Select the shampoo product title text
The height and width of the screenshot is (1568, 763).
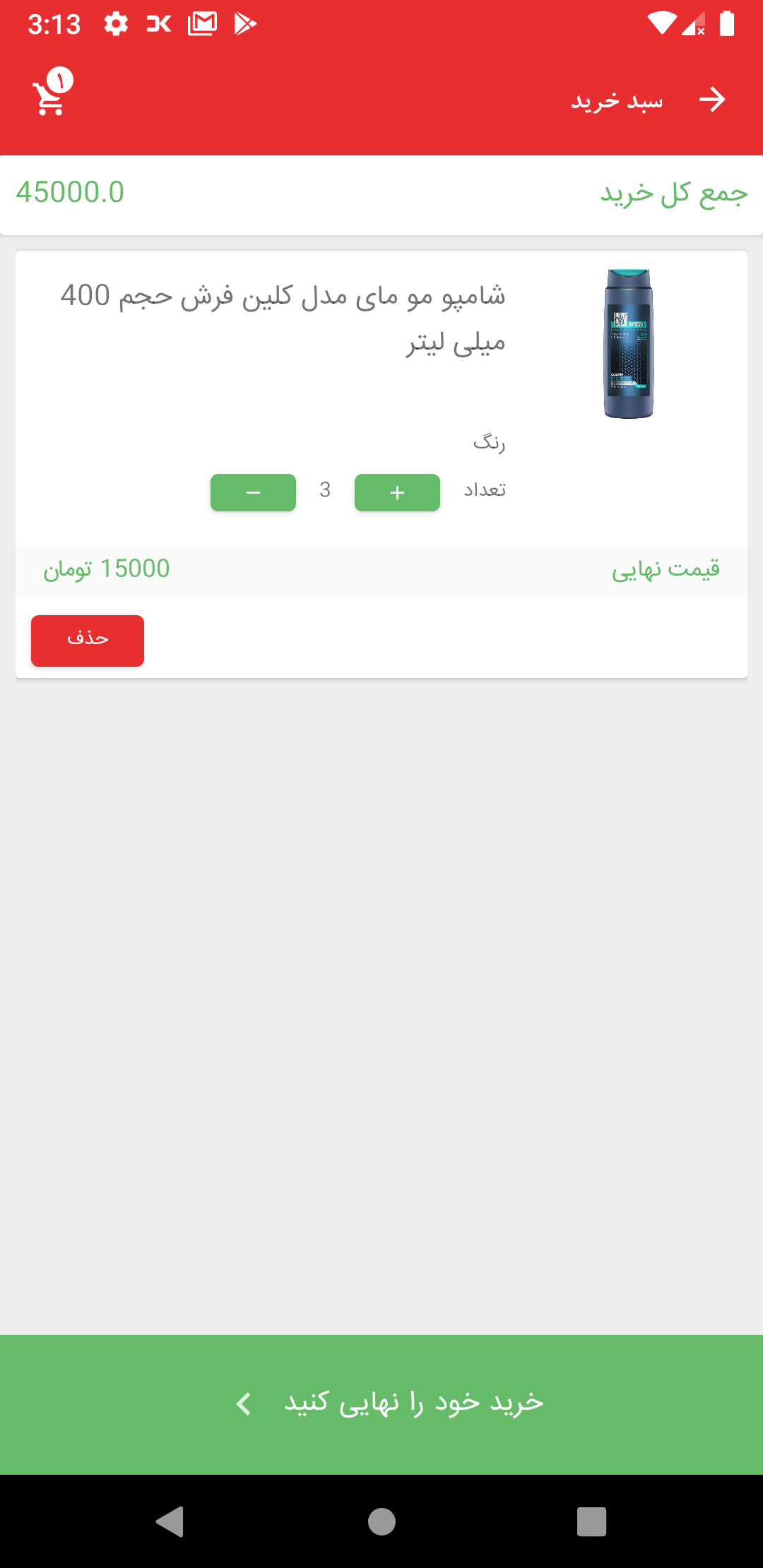coord(283,318)
